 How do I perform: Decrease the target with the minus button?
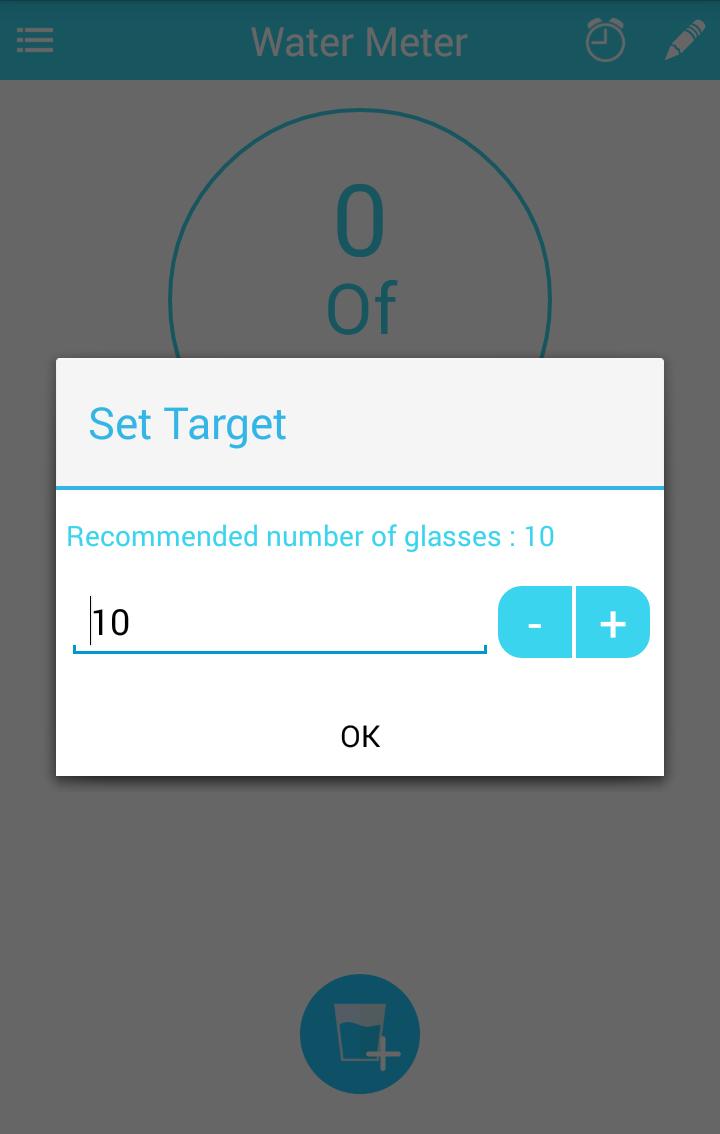535,623
